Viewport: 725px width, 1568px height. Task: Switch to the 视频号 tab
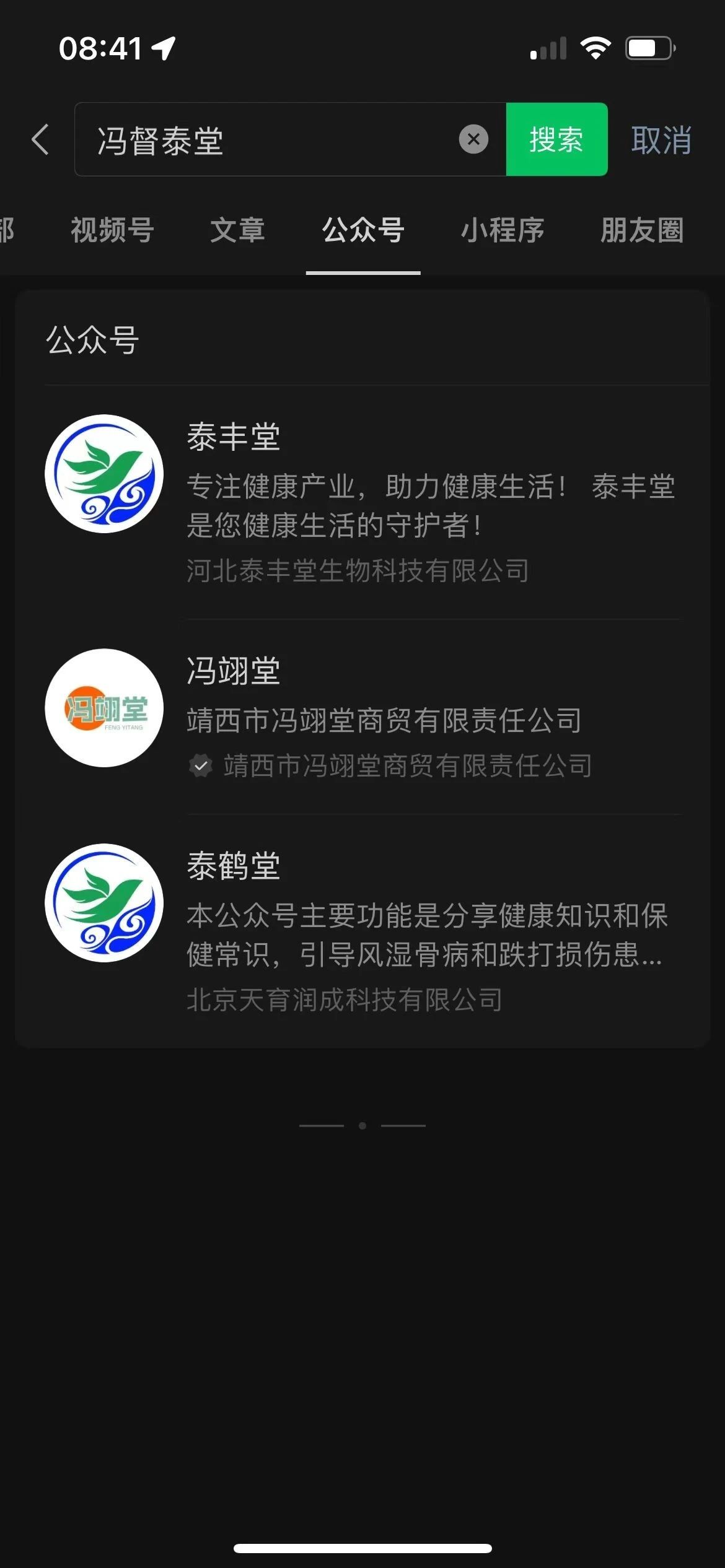click(112, 230)
